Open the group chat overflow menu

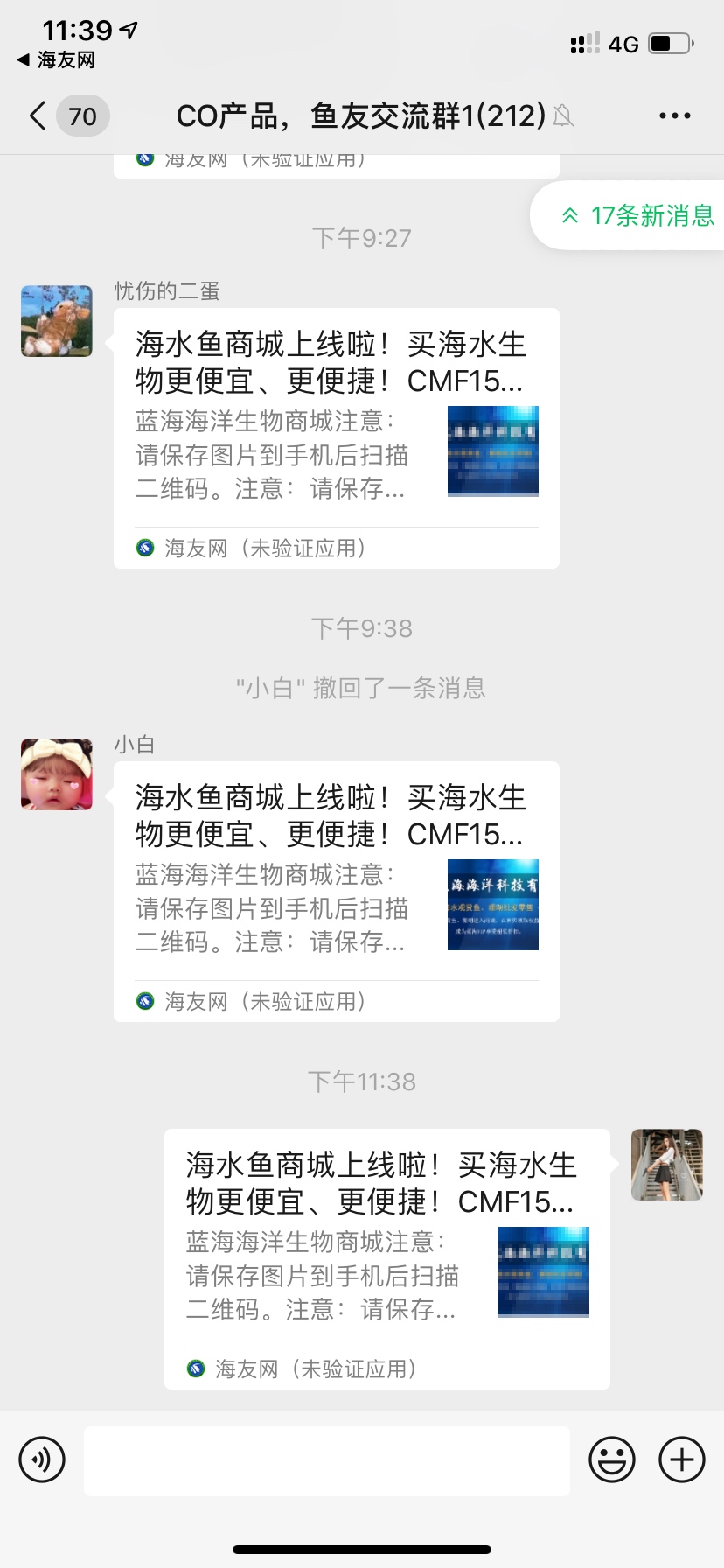(674, 115)
